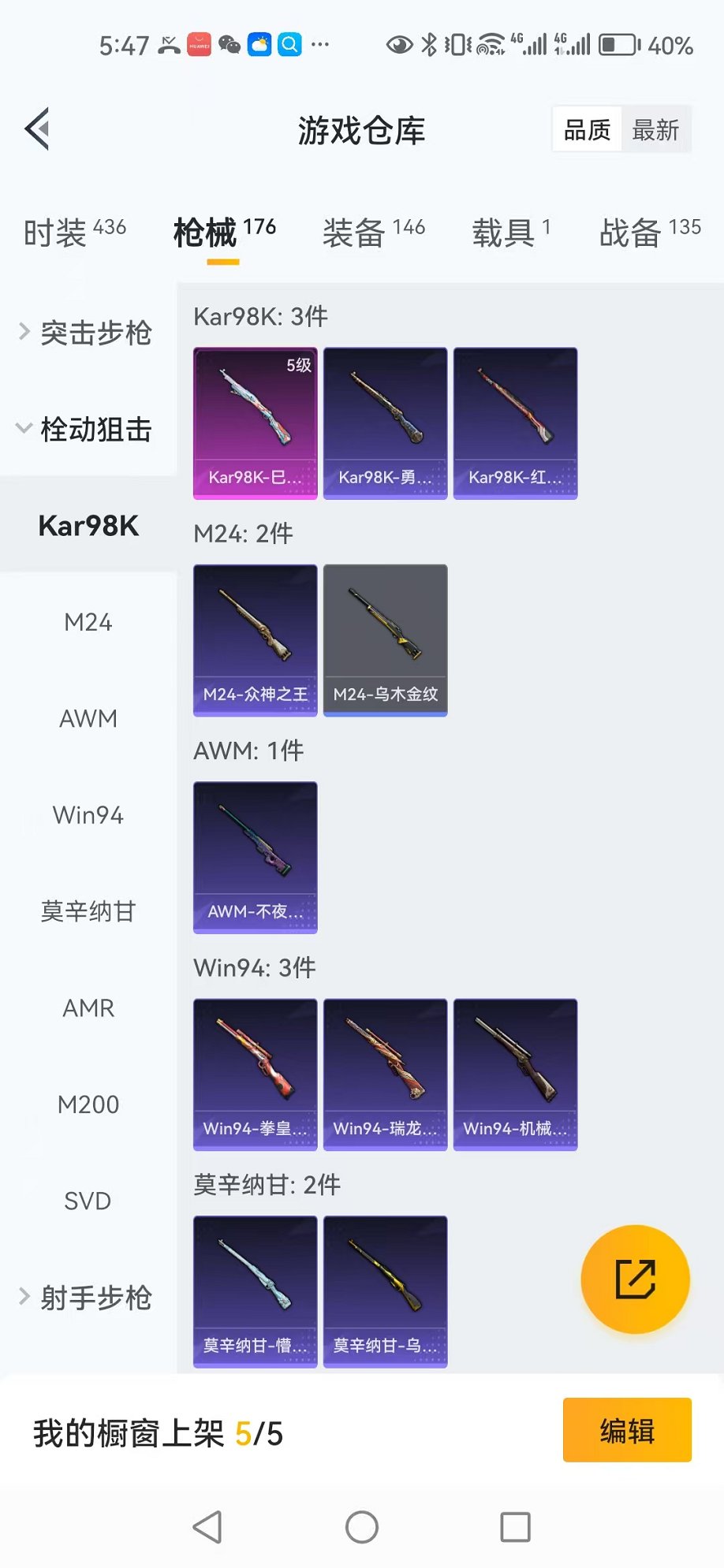Open the level 5 Kar98K skin tile
The width and height of the screenshot is (724, 1568).
(x=256, y=423)
